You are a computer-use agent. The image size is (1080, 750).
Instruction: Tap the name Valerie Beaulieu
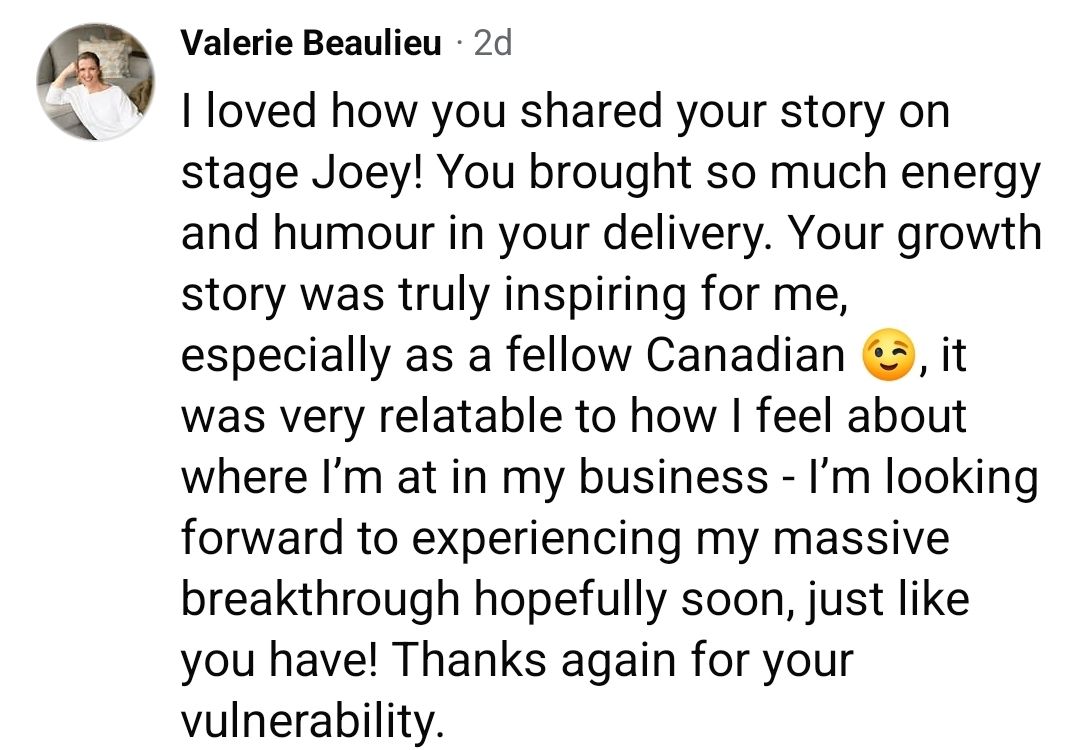[312, 43]
